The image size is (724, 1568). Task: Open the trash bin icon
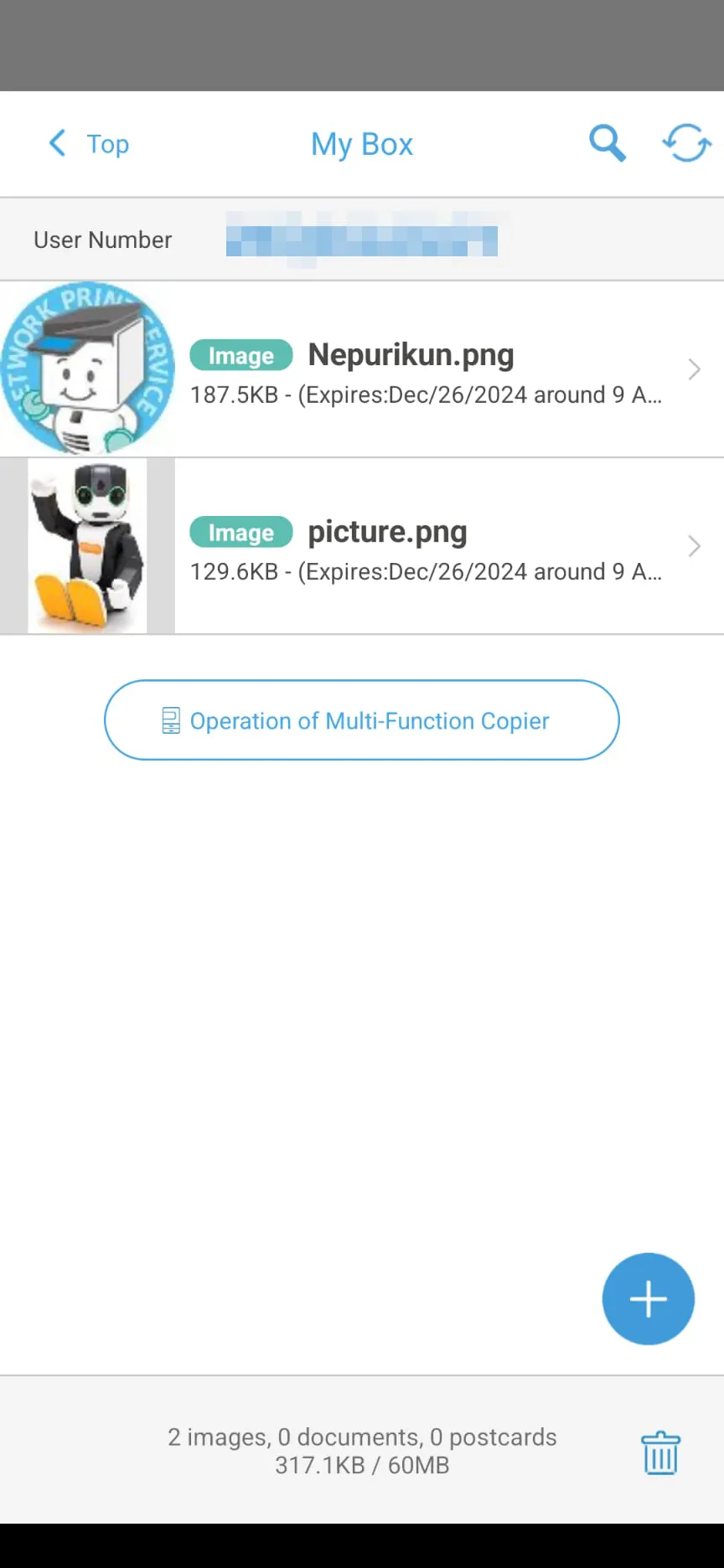click(x=660, y=1452)
